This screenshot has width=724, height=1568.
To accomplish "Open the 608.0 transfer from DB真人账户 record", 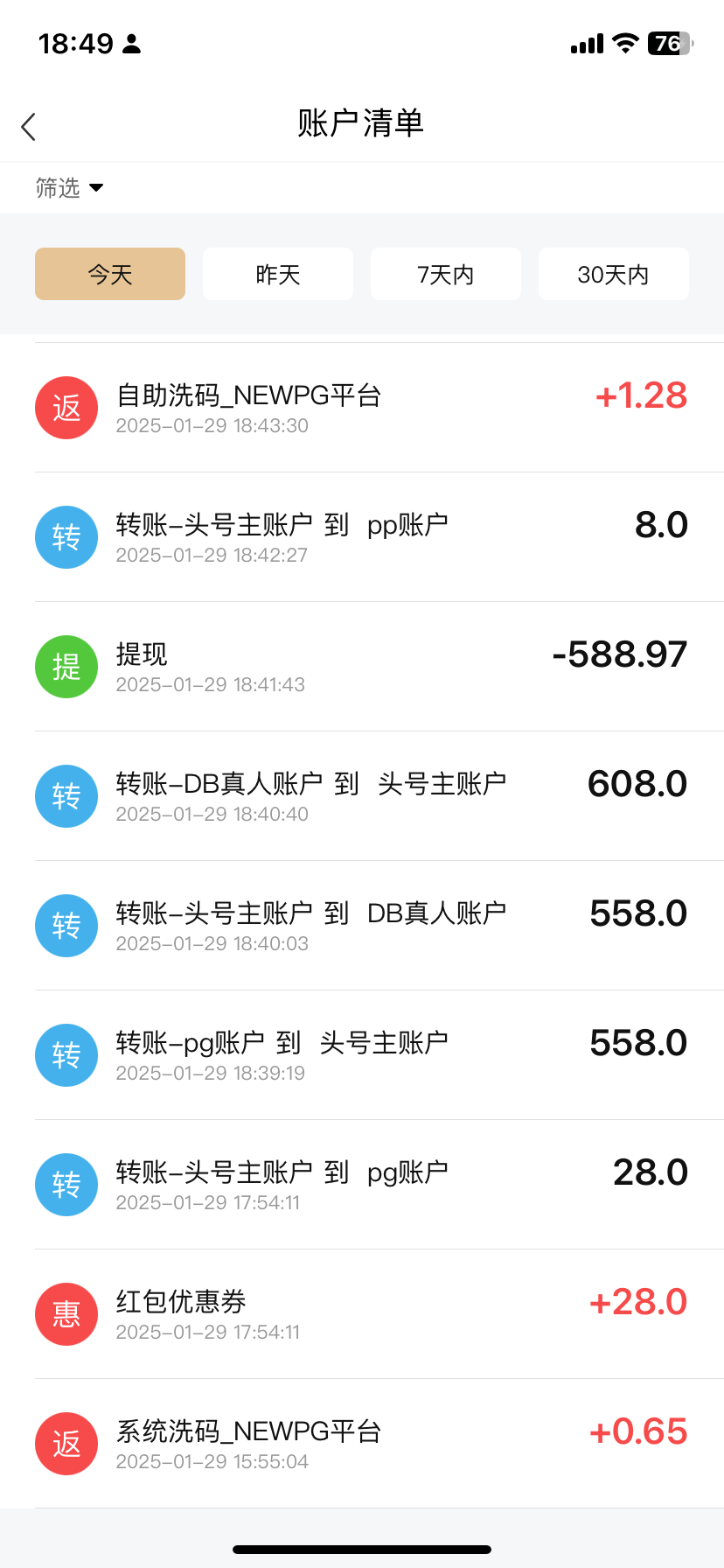I will (362, 796).
